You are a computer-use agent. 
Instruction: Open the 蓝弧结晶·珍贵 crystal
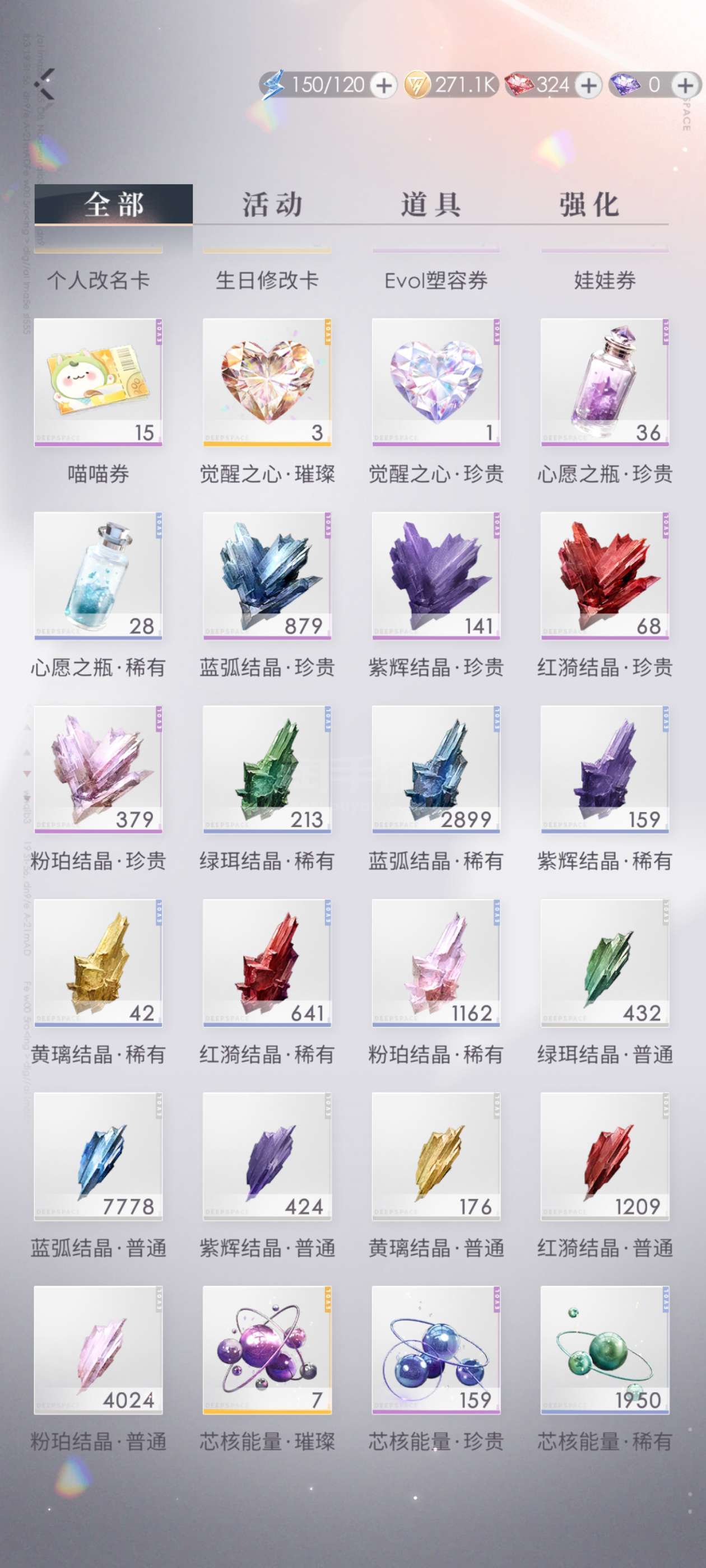click(267, 576)
